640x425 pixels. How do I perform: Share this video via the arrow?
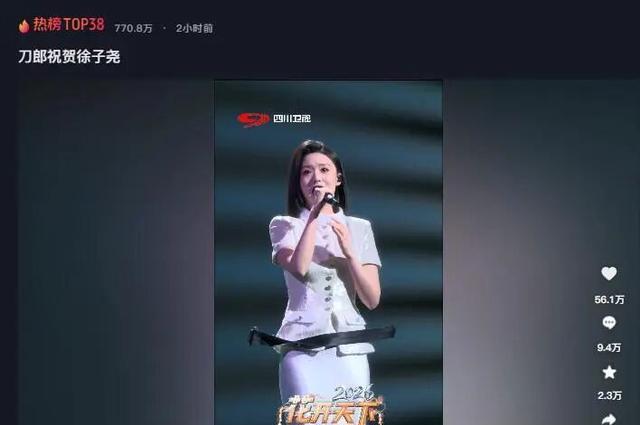(x=609, y=418)
